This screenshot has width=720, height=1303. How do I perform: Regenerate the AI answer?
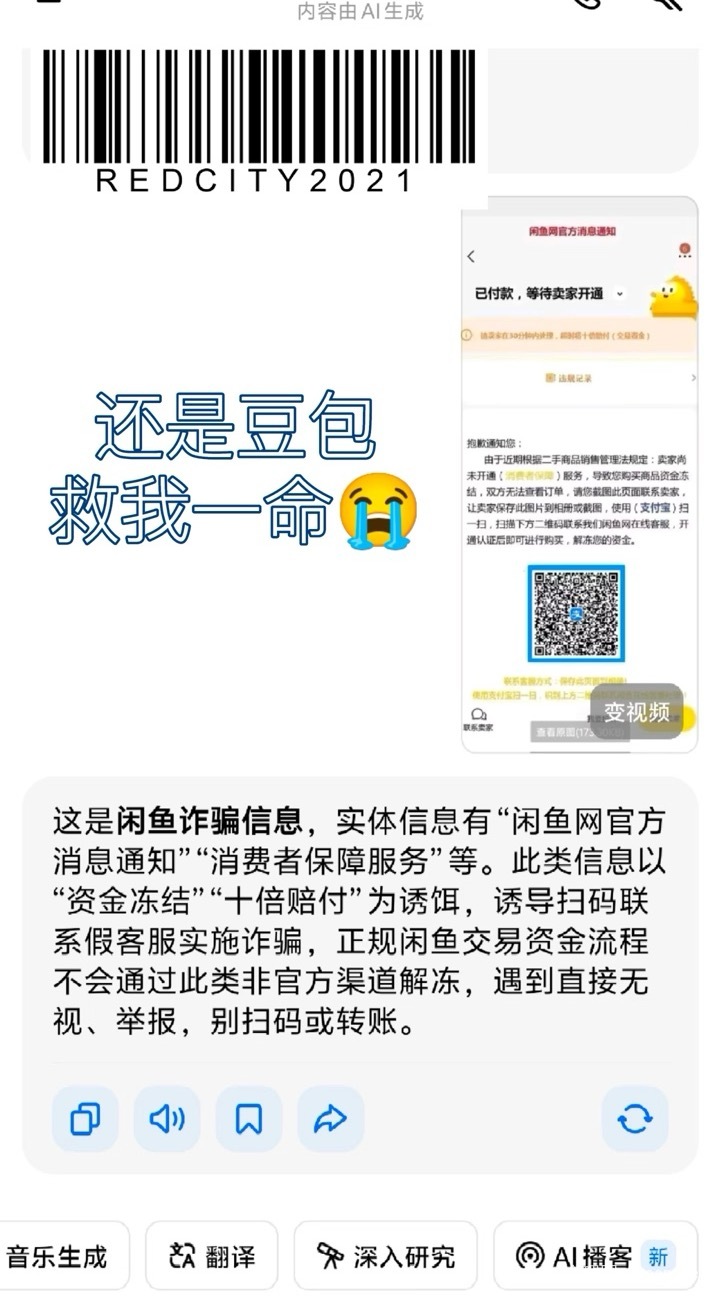click(635, 1119)
